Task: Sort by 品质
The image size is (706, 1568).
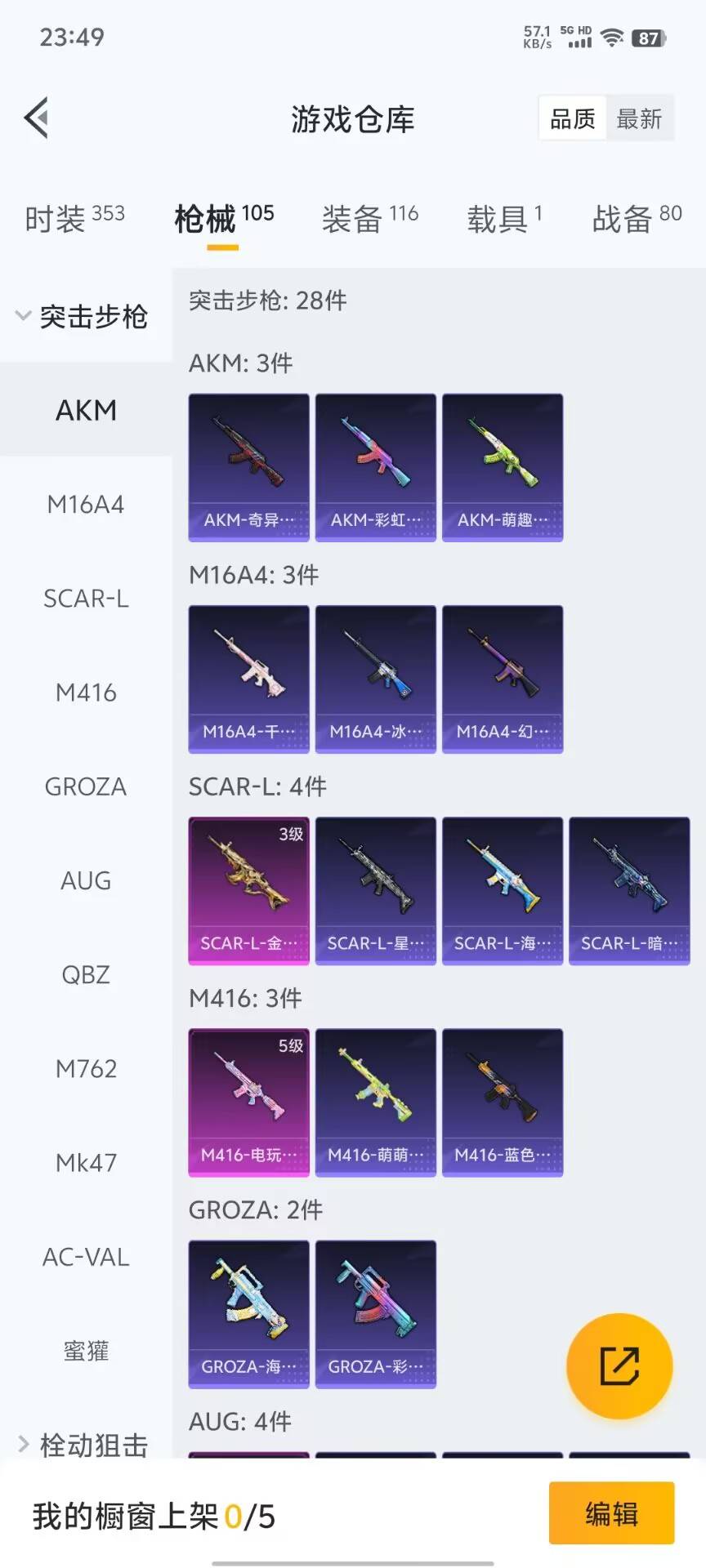Action: click(x=572, y=119)
